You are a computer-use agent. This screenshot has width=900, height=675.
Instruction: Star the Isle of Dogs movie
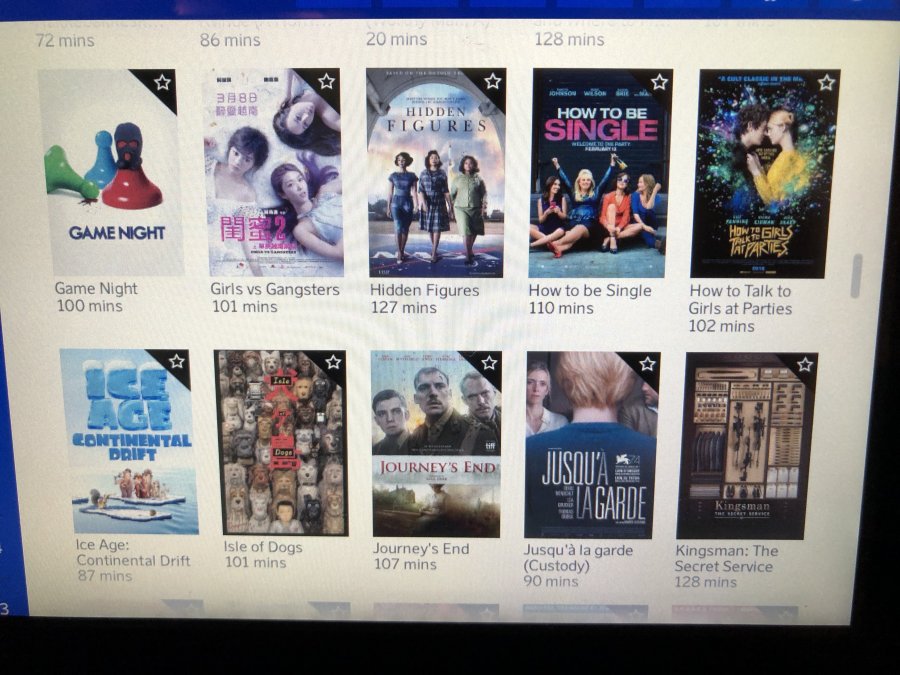coord(333,362)
